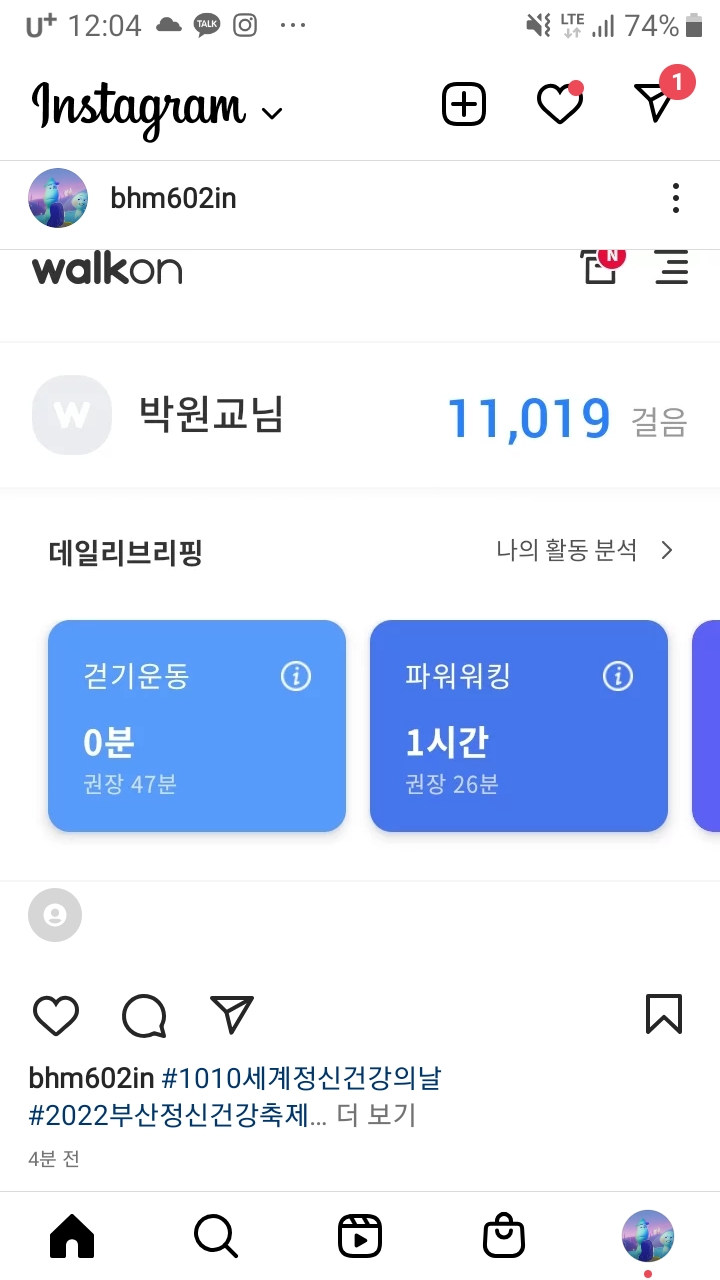
Task: Comment on bhm602in's post
Action: tap(143, 1015)
